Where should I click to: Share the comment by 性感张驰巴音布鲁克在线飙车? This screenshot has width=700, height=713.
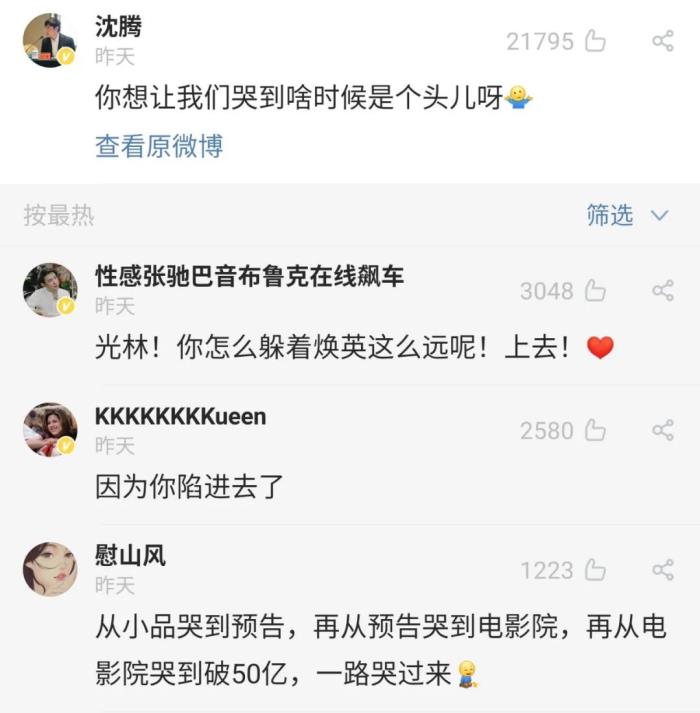(x=662, y=291)
